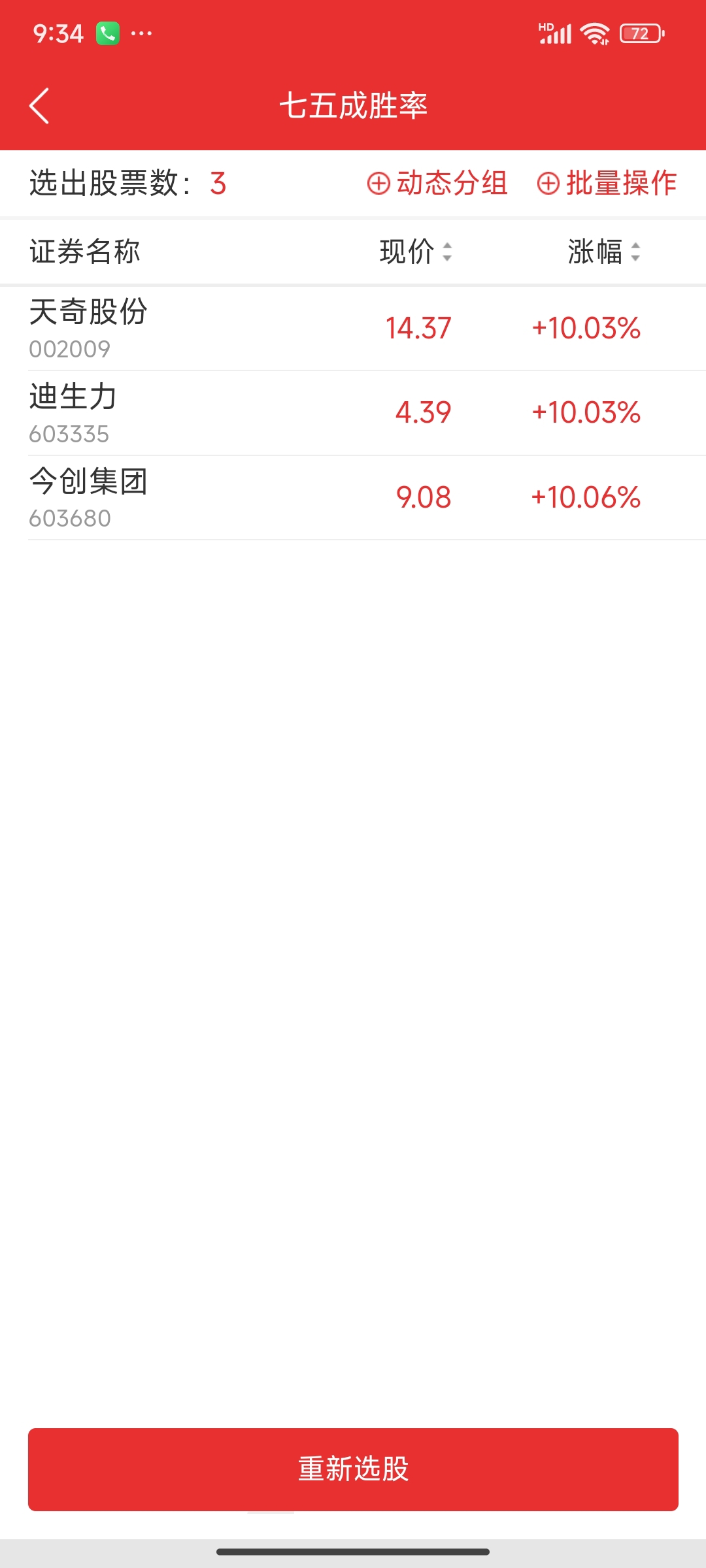The height and width of the screenshot is (1568, 706).
Task: Sort the list by 现价
Action: point(416,252)
